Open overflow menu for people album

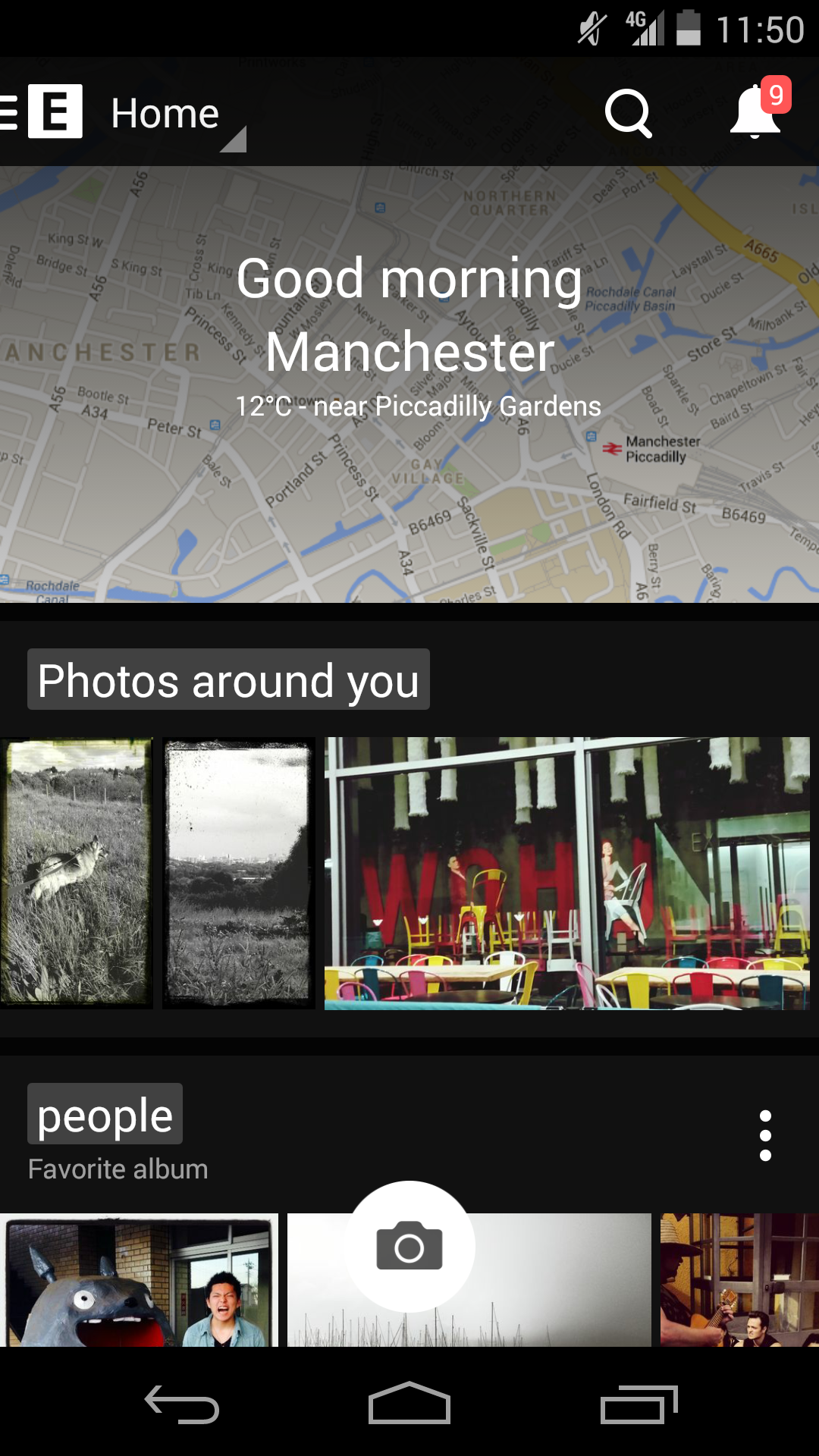[x=765, y=1135]
